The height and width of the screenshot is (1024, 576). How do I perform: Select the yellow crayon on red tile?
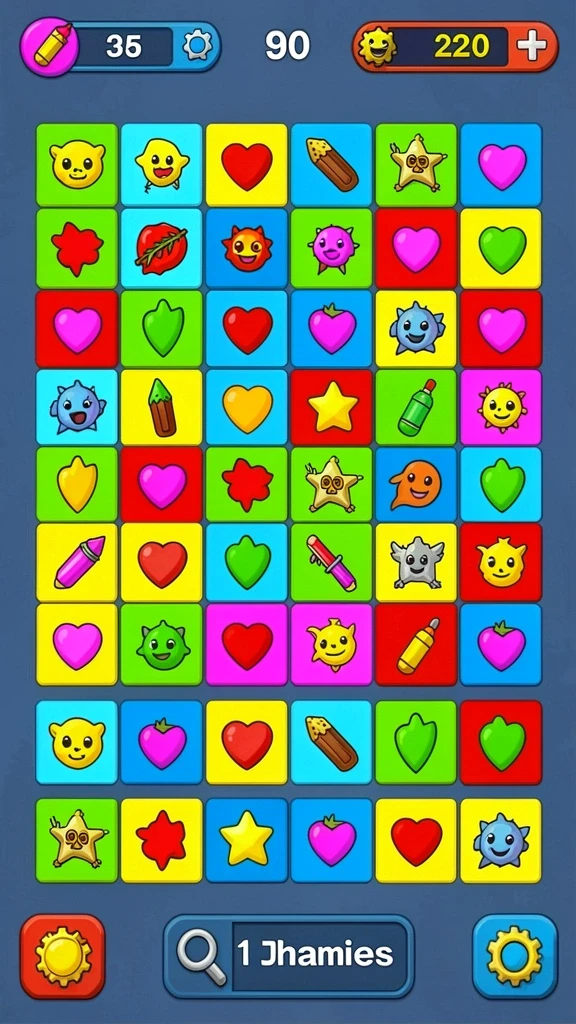pos(416,645)
